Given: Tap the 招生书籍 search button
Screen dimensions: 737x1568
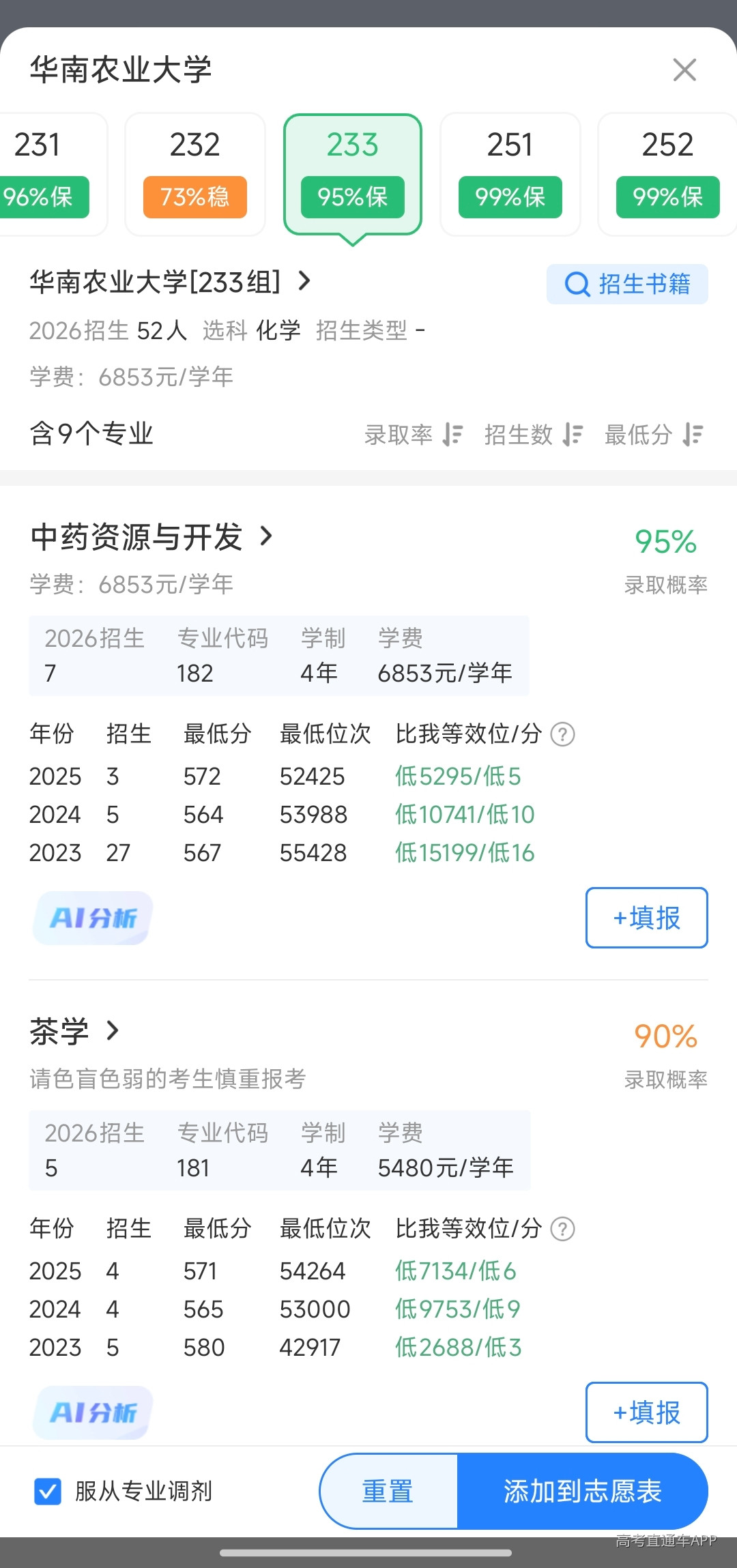Looking at the screenshot, I should tap(627, 284).
